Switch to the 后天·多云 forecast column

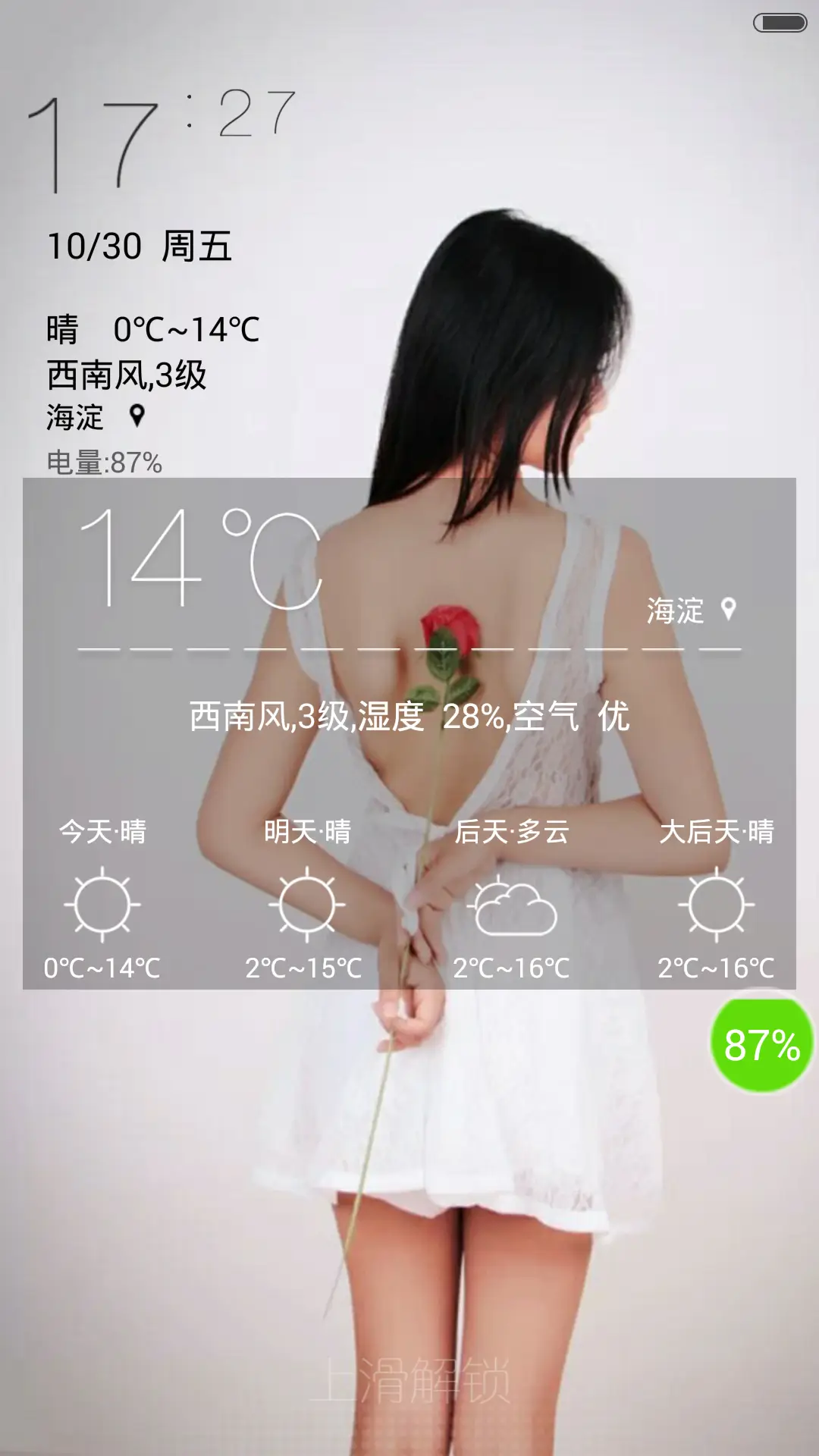pyautogui.click(x=513, y=832)
